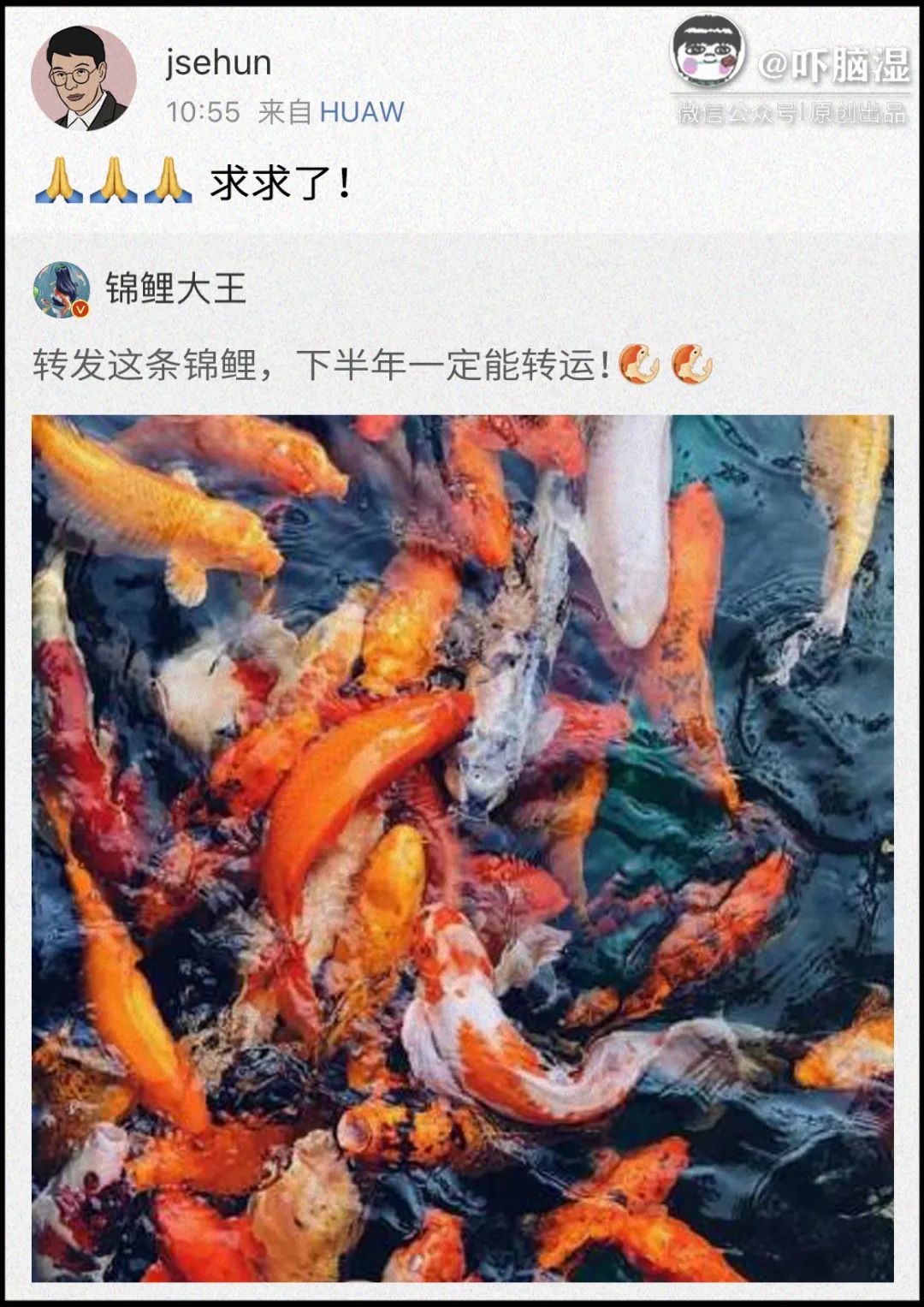Tap the jsehun username
This screenshot has height=1307, width=924.
click(218, 63)
